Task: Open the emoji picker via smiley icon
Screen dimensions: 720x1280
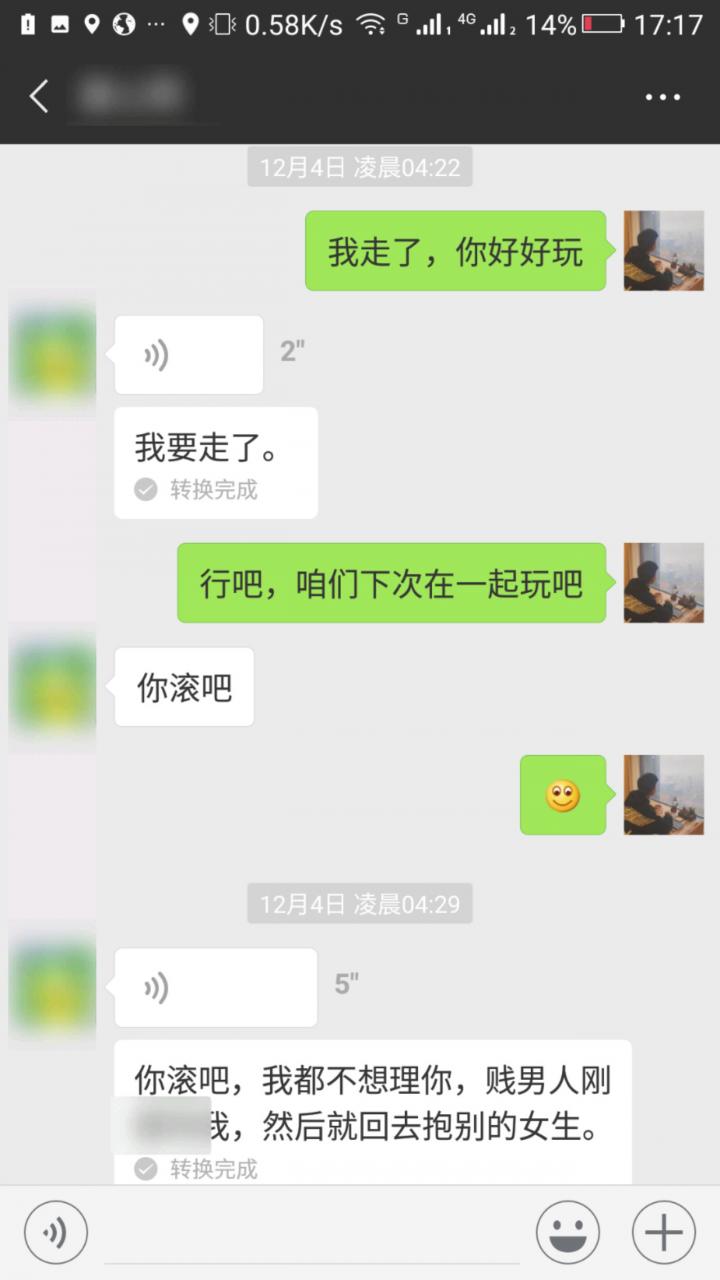Action: click(x=567, y=1231)
